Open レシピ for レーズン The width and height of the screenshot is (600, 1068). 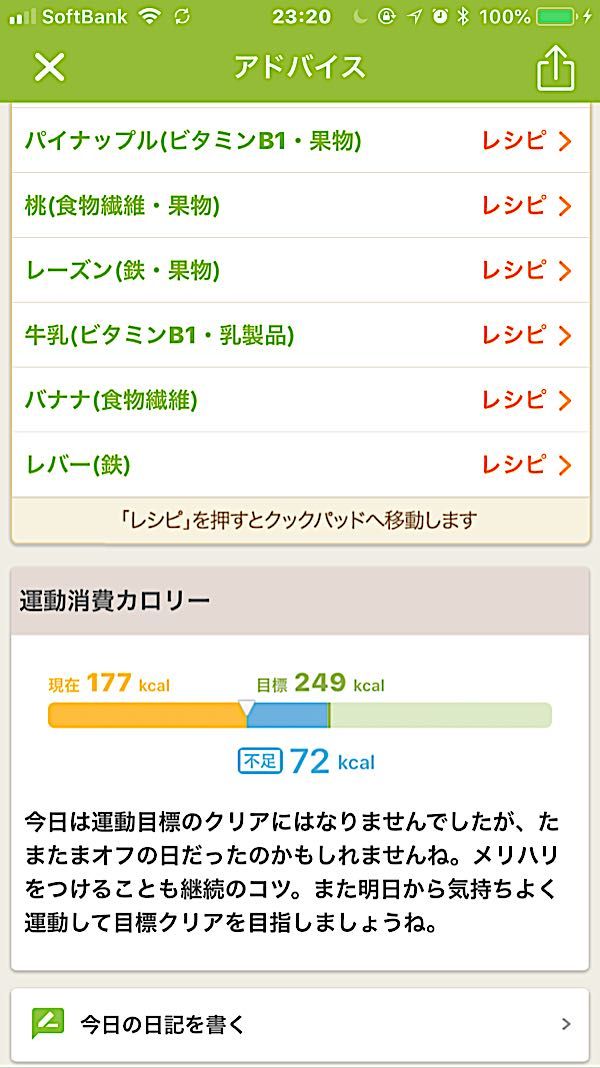[x=526, y=271]
